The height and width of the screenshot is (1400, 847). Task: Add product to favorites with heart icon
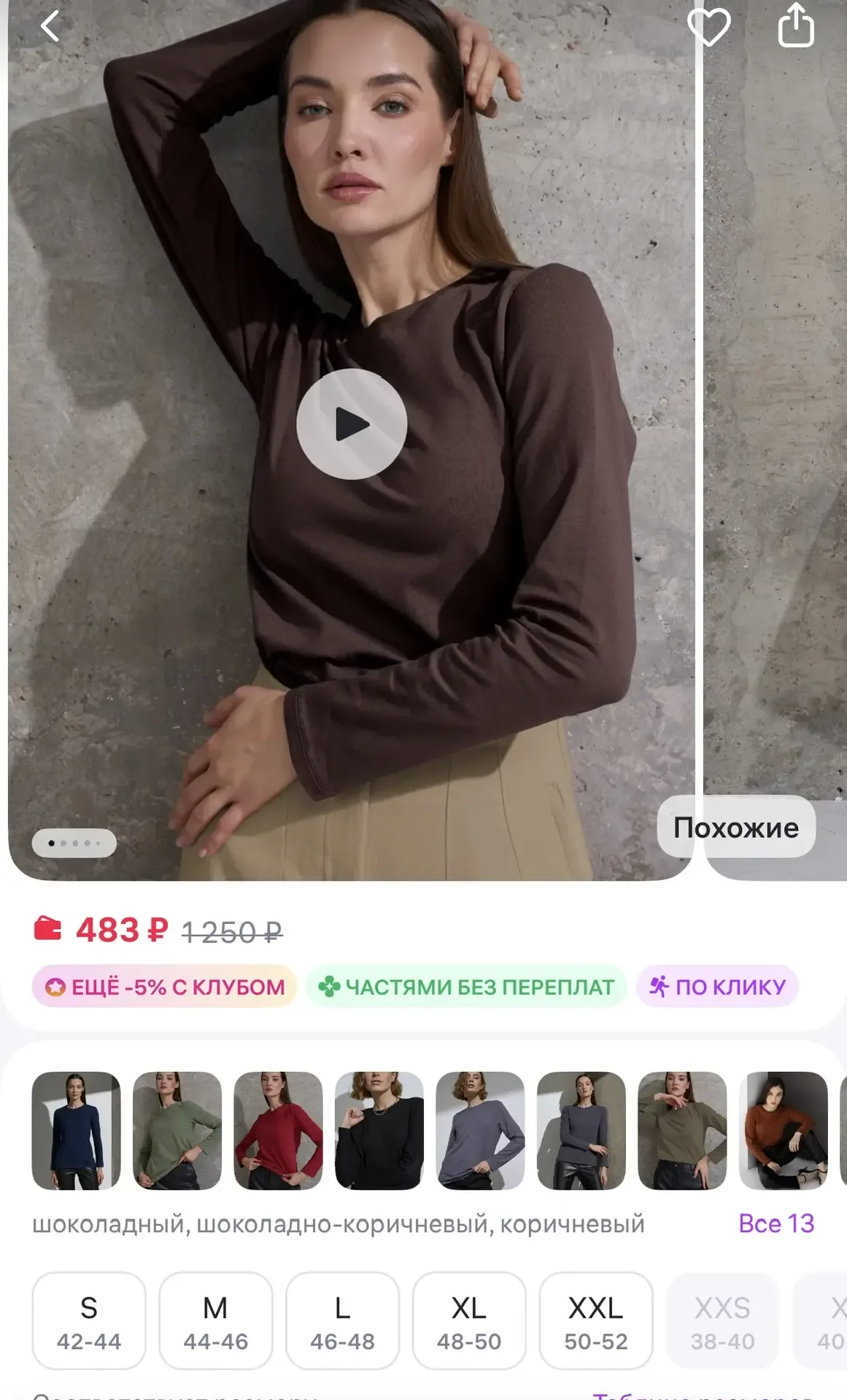(x=708, y=26)
